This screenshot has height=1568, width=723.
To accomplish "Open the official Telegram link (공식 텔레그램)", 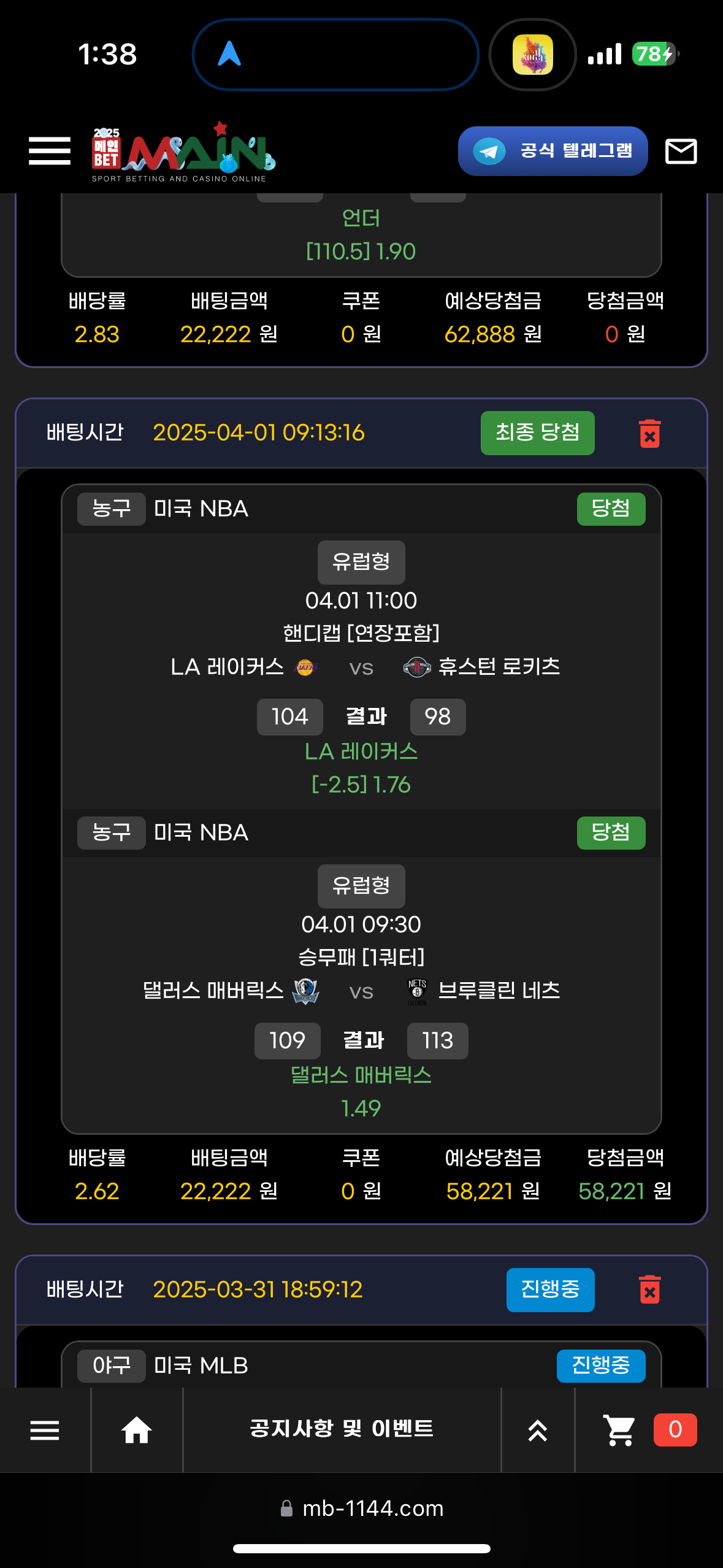I will (553, 151).
